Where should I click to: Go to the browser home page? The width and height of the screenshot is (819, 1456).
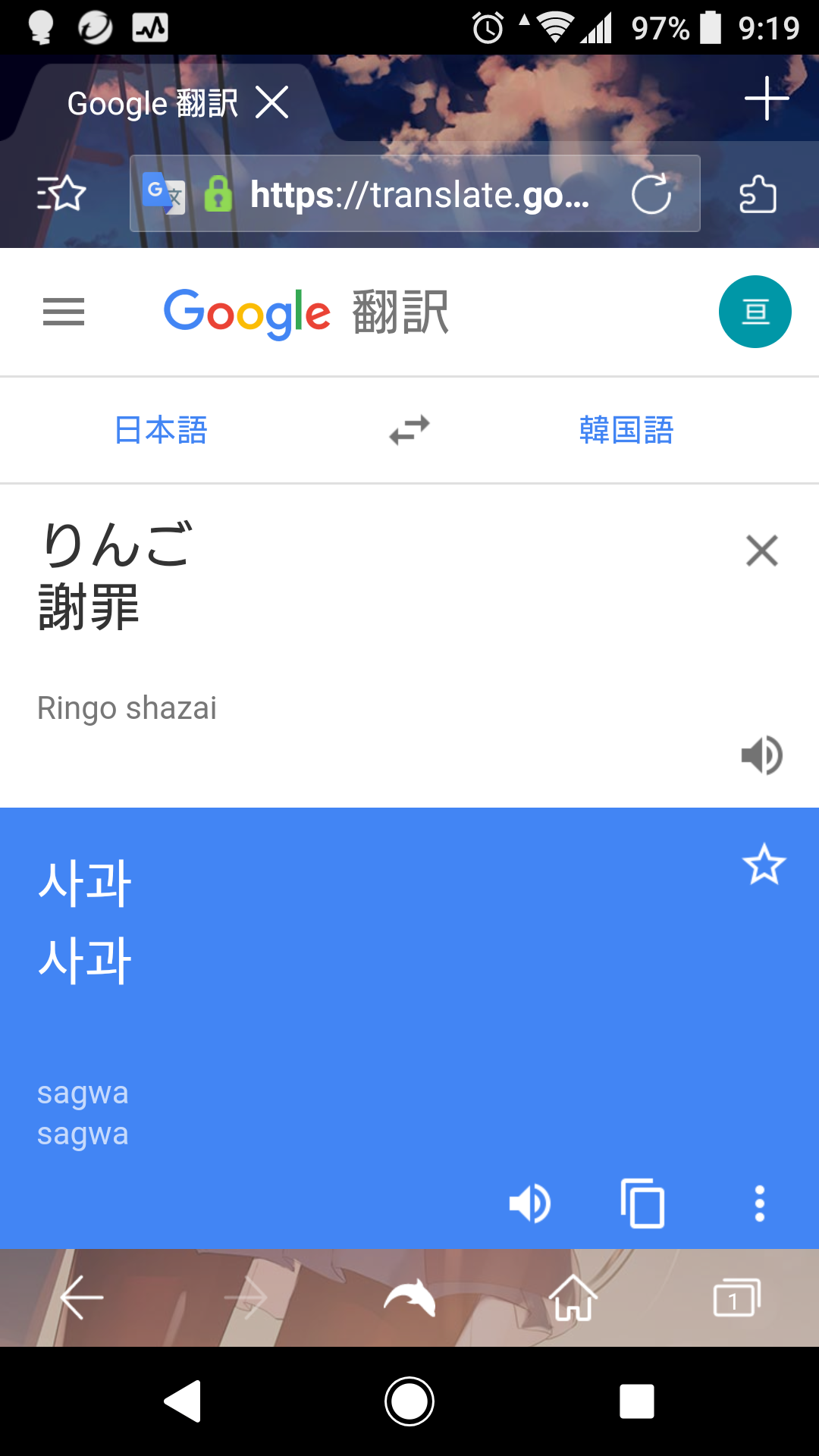pyautogui.click(x=573, y=1298)
